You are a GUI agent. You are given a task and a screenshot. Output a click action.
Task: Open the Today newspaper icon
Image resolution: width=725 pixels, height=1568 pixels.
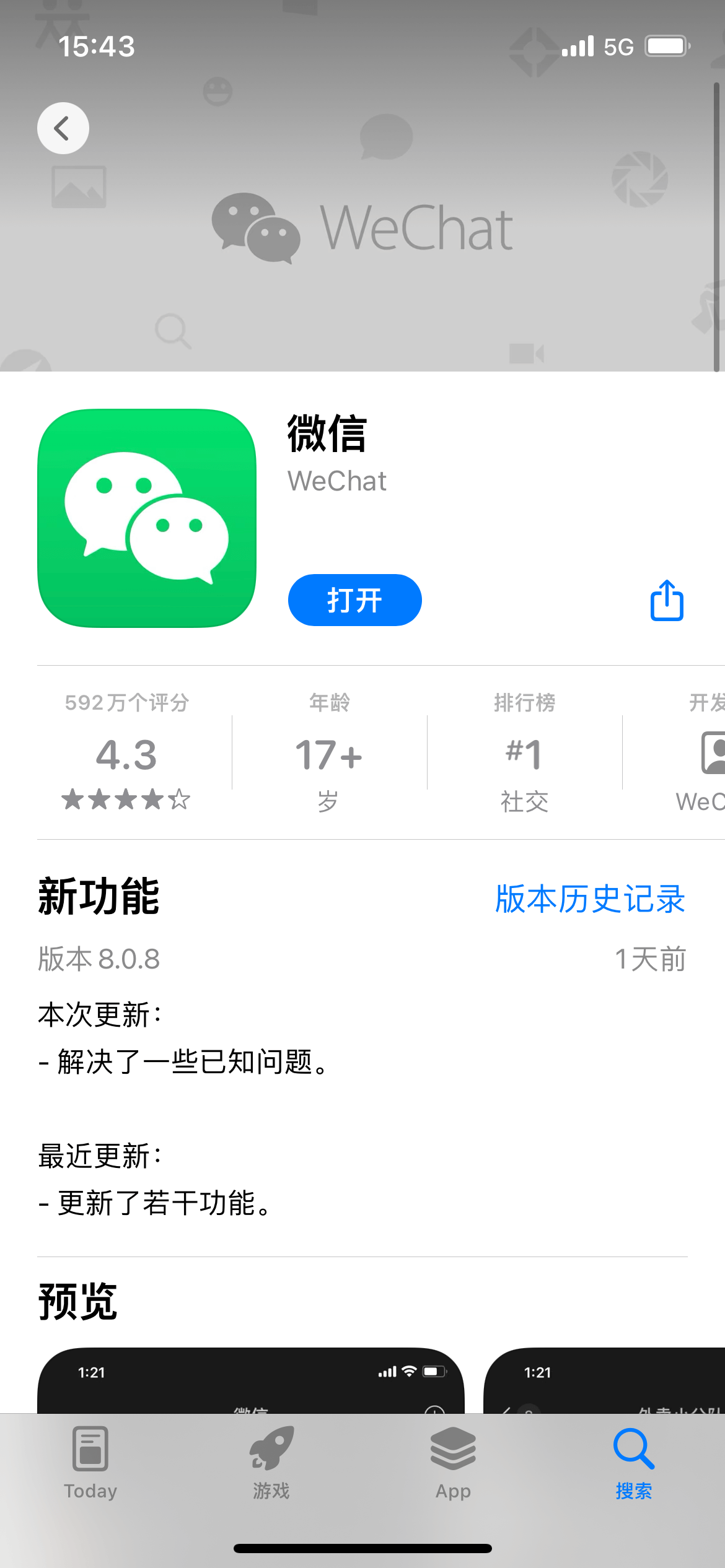point(90,1449)
